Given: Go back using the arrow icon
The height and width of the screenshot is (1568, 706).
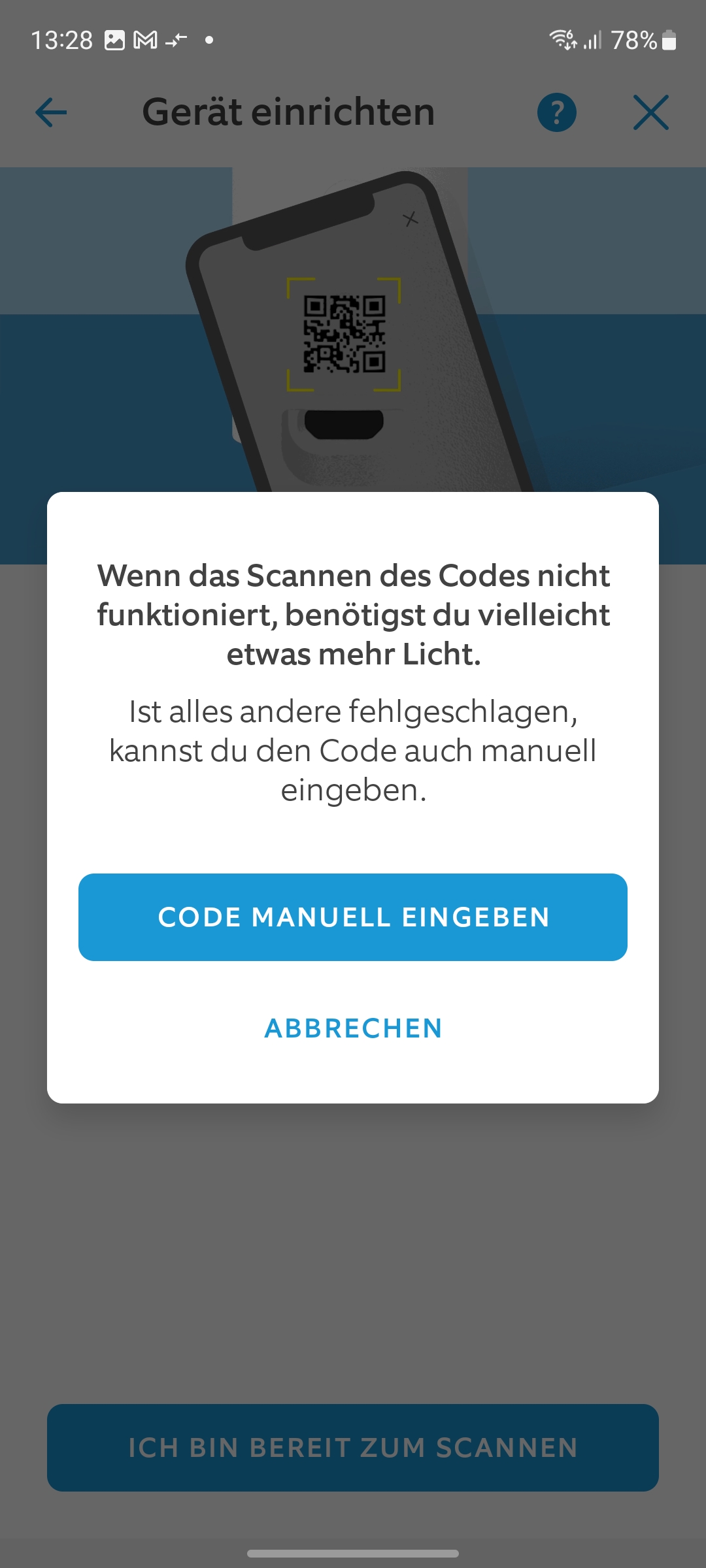Looking at the screenshot, I should pyautogui.click(x=51, y=112).
